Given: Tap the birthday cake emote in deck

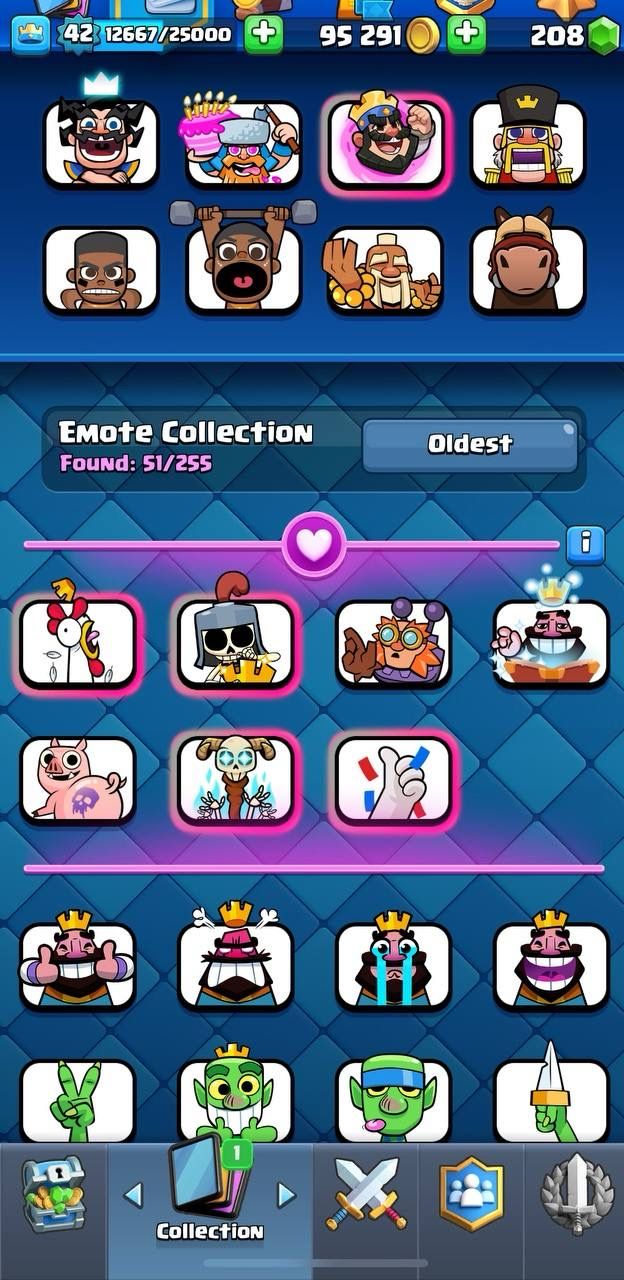Looking at the screenshot, I should tap(243, 143).
